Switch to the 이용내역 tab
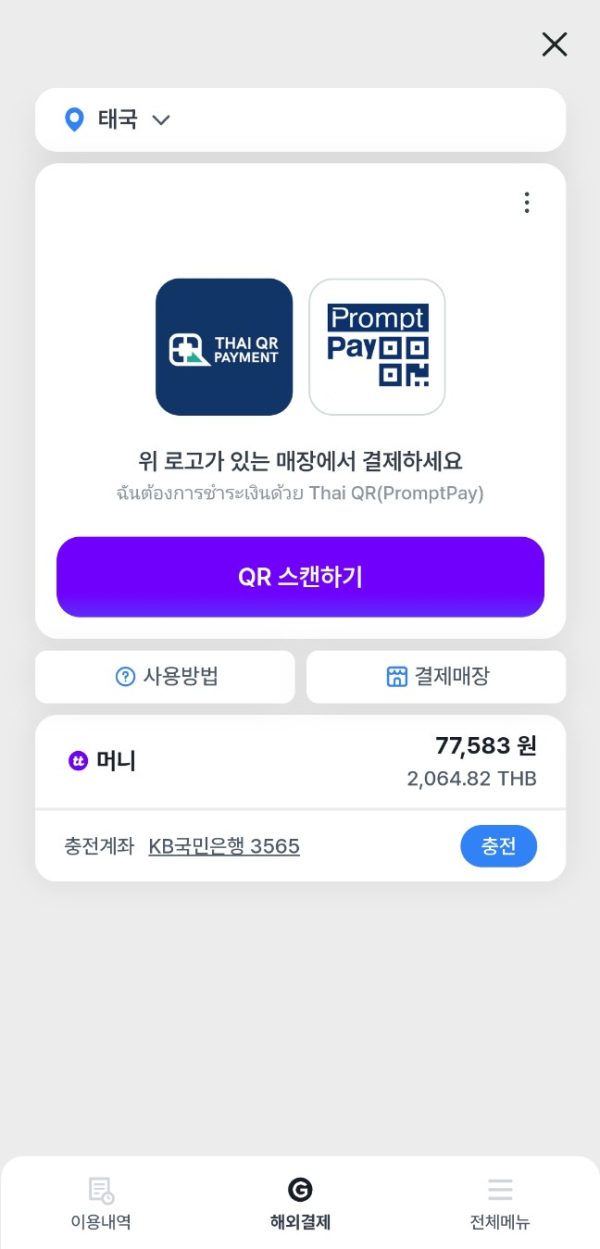Viewport: 600px width, 1249px height. pyautogui.click(x=100, y=1203)
